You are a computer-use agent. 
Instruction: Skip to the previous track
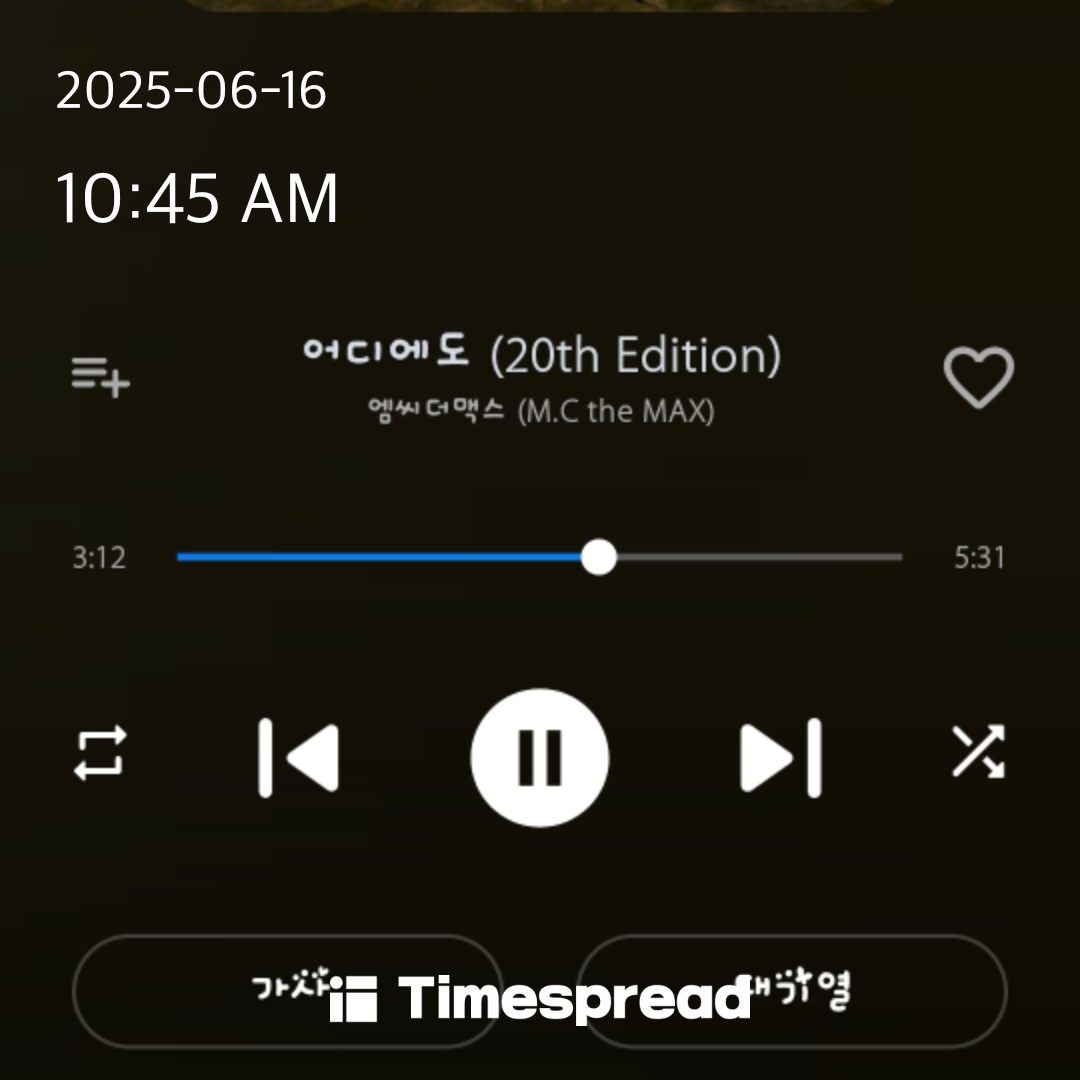pyautogui.click(x=298, y=757)
